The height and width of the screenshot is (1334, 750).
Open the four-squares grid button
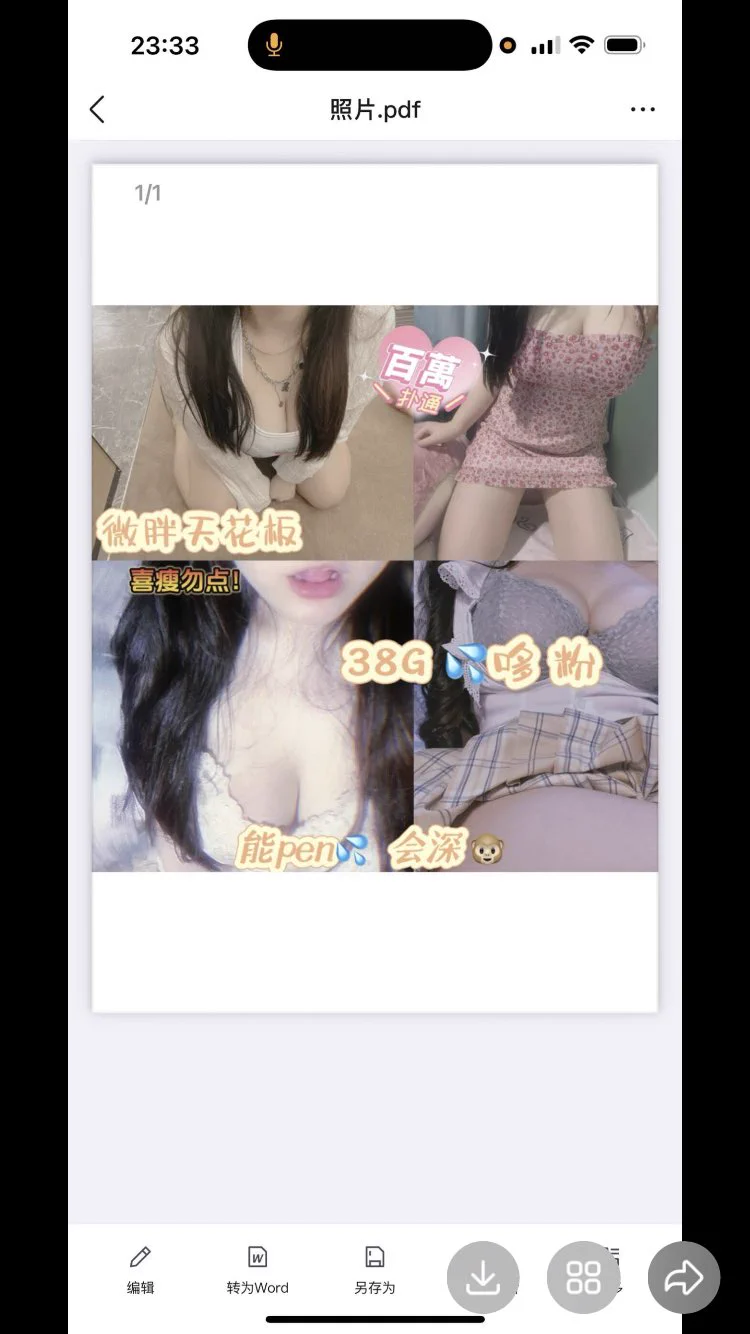(x=583, y=1277)
